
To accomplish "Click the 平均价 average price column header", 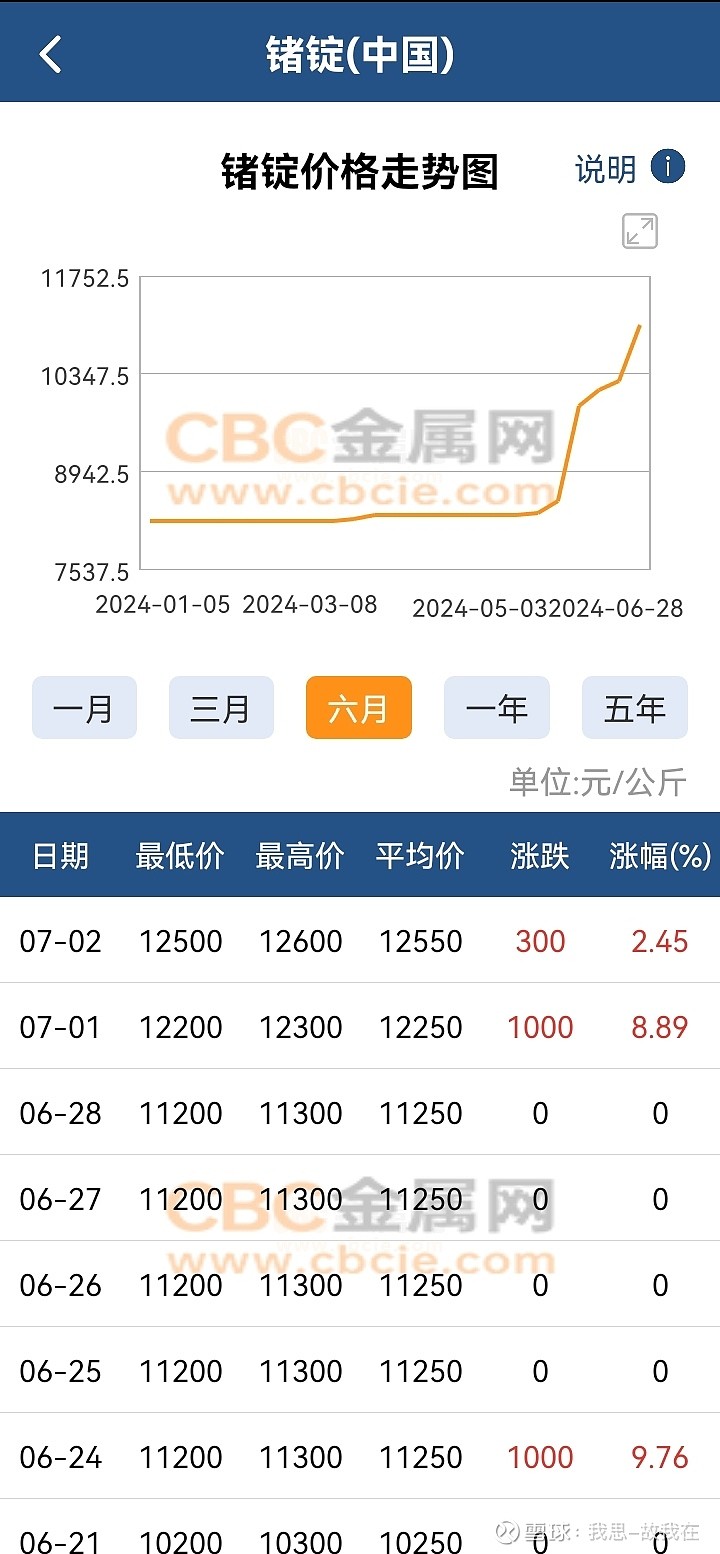I will (x=421, y=854).
